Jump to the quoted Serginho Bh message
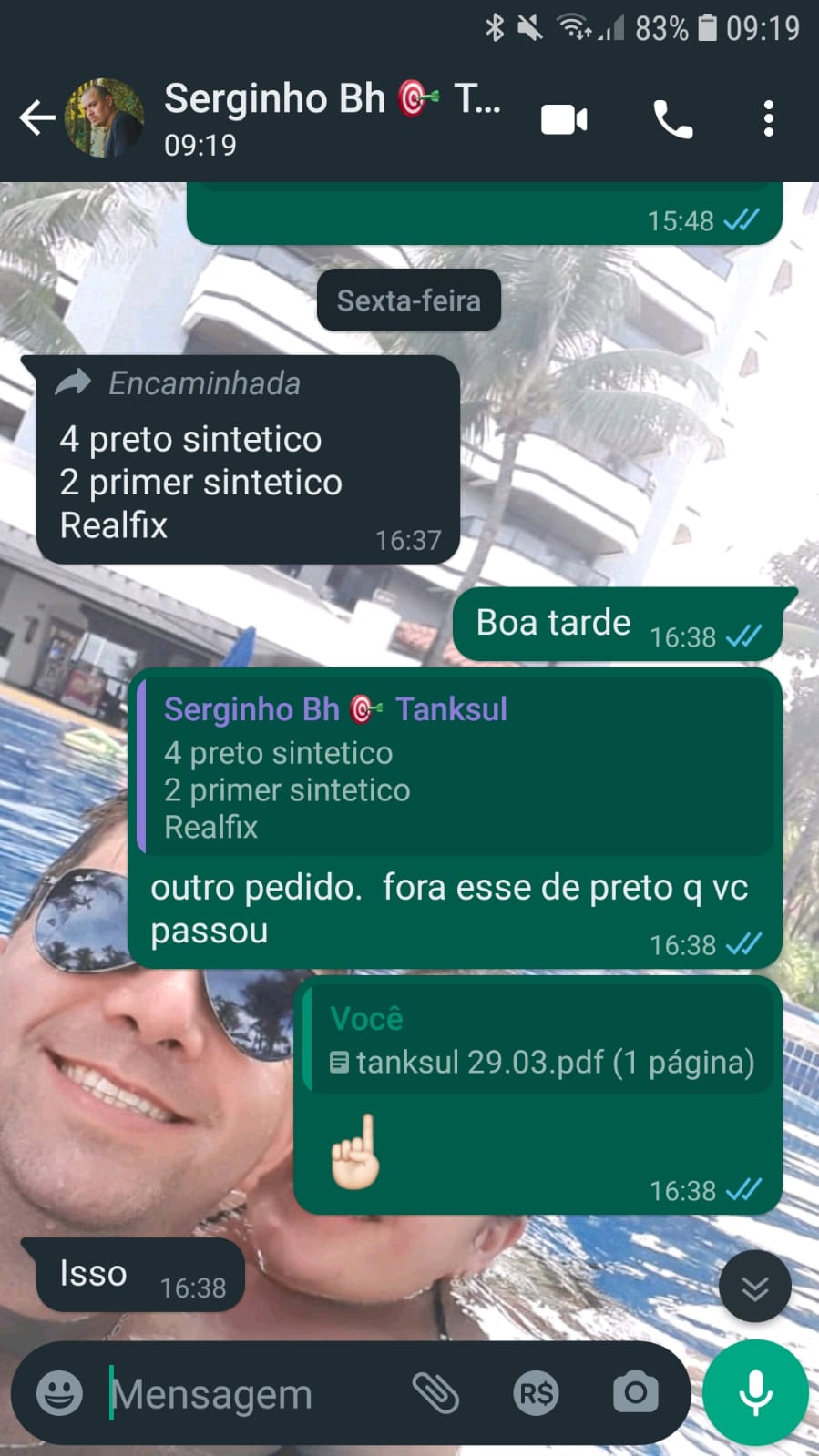This screenshot has height=1456, width=819. (x=456, y=767)
